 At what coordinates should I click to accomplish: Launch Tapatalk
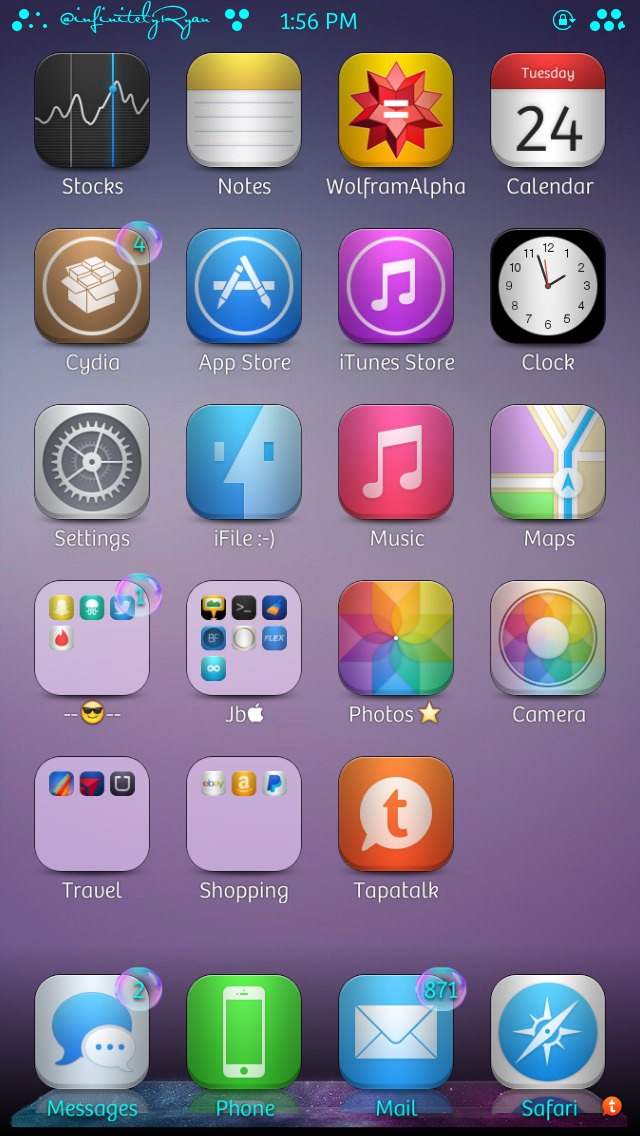click(396, 815)
